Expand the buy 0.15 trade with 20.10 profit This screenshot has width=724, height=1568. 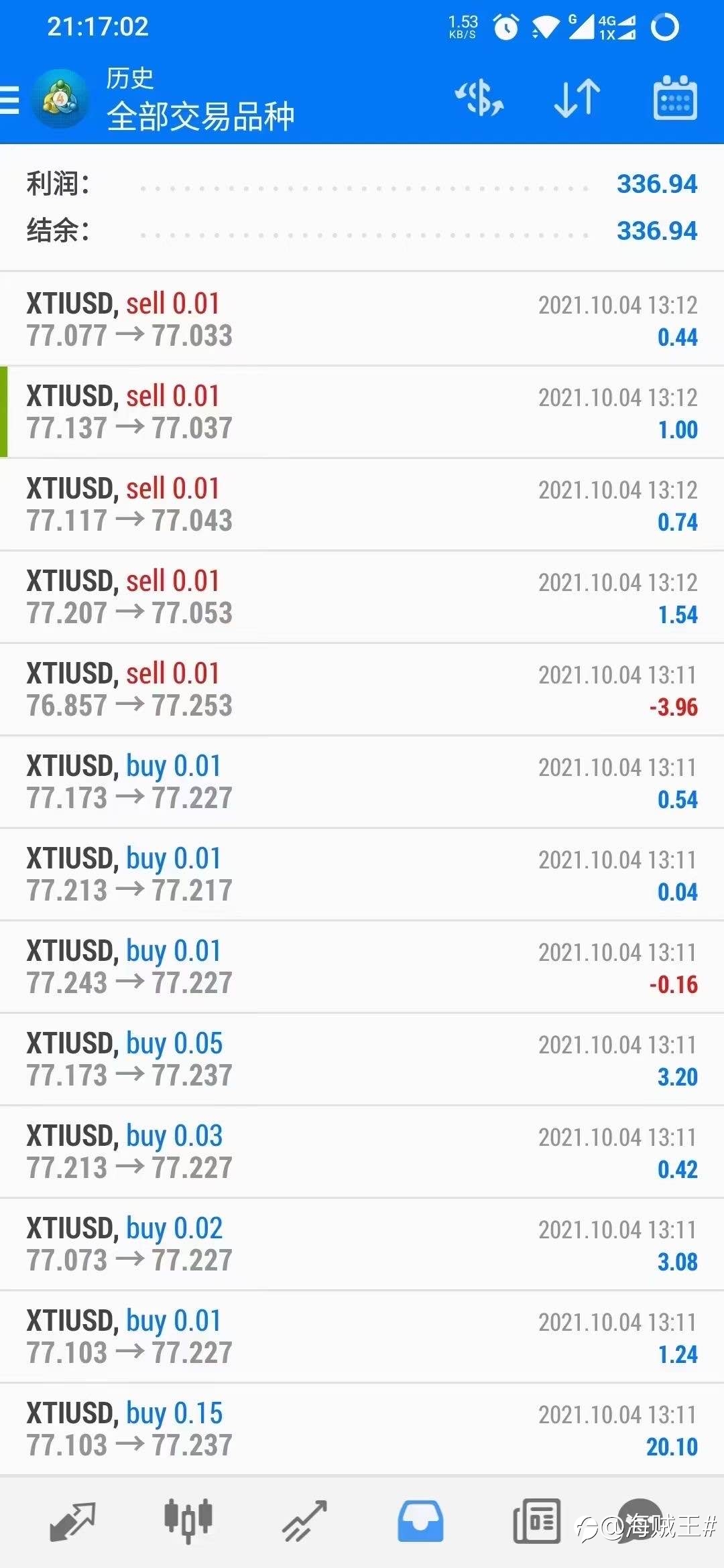(x=362, y=1429)
